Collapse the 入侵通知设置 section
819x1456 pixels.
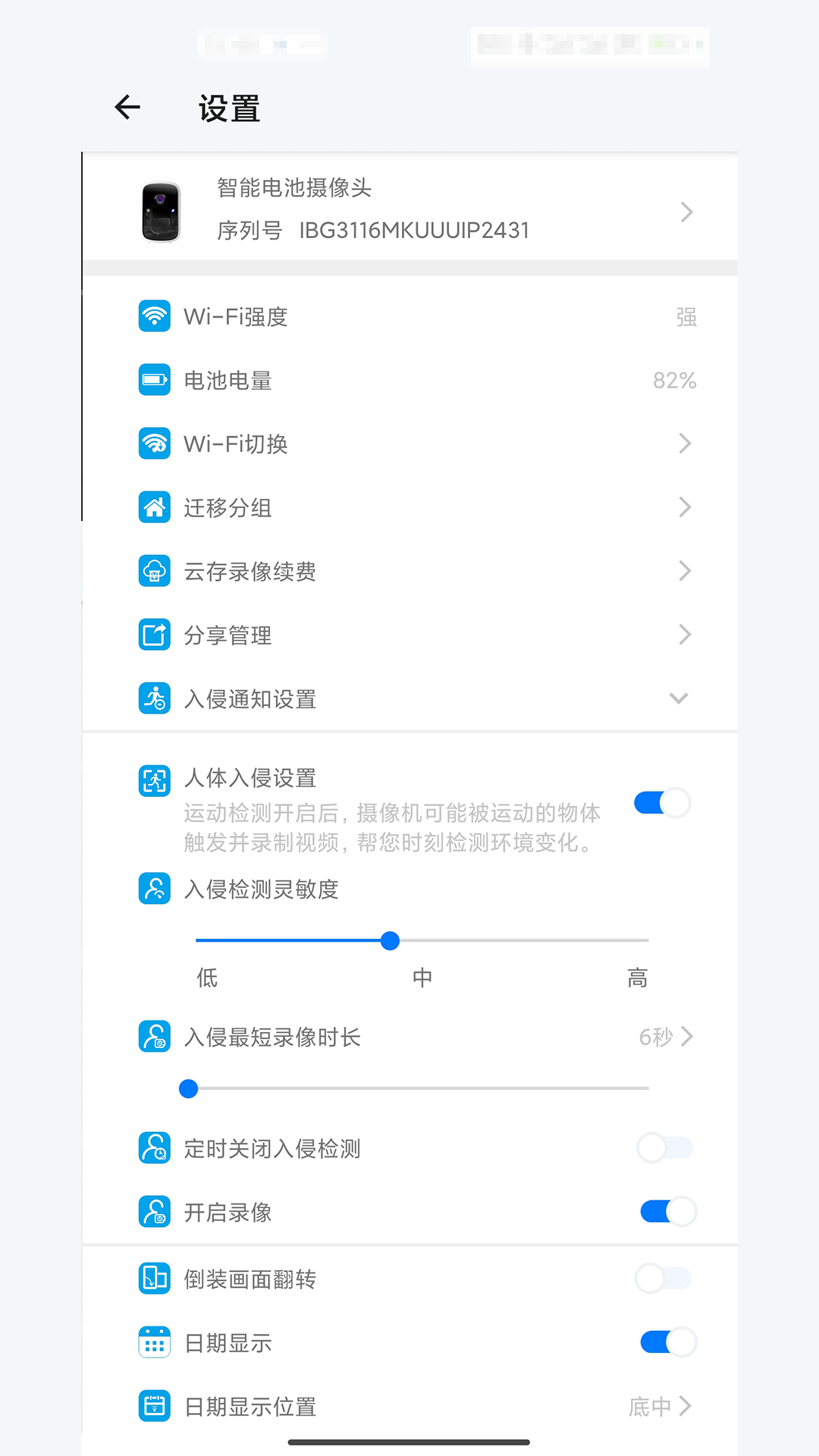(x=679, y=698)
